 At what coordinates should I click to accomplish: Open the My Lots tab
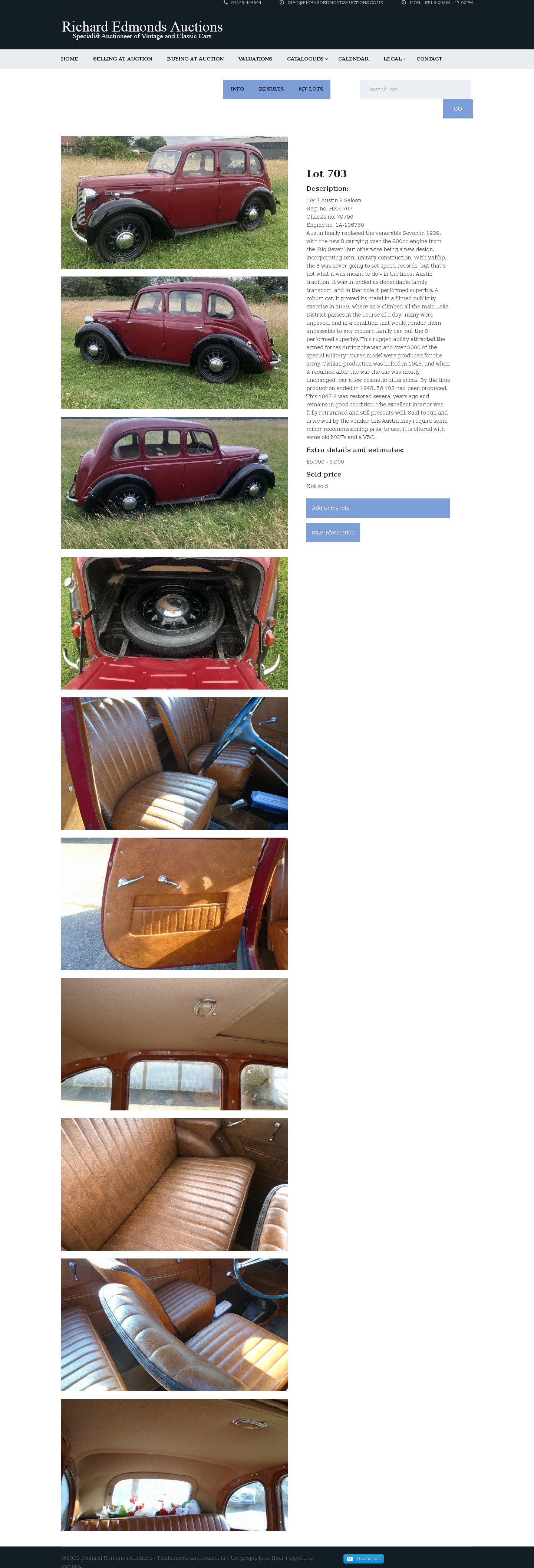pyautogui.click(x=311, y=89)
